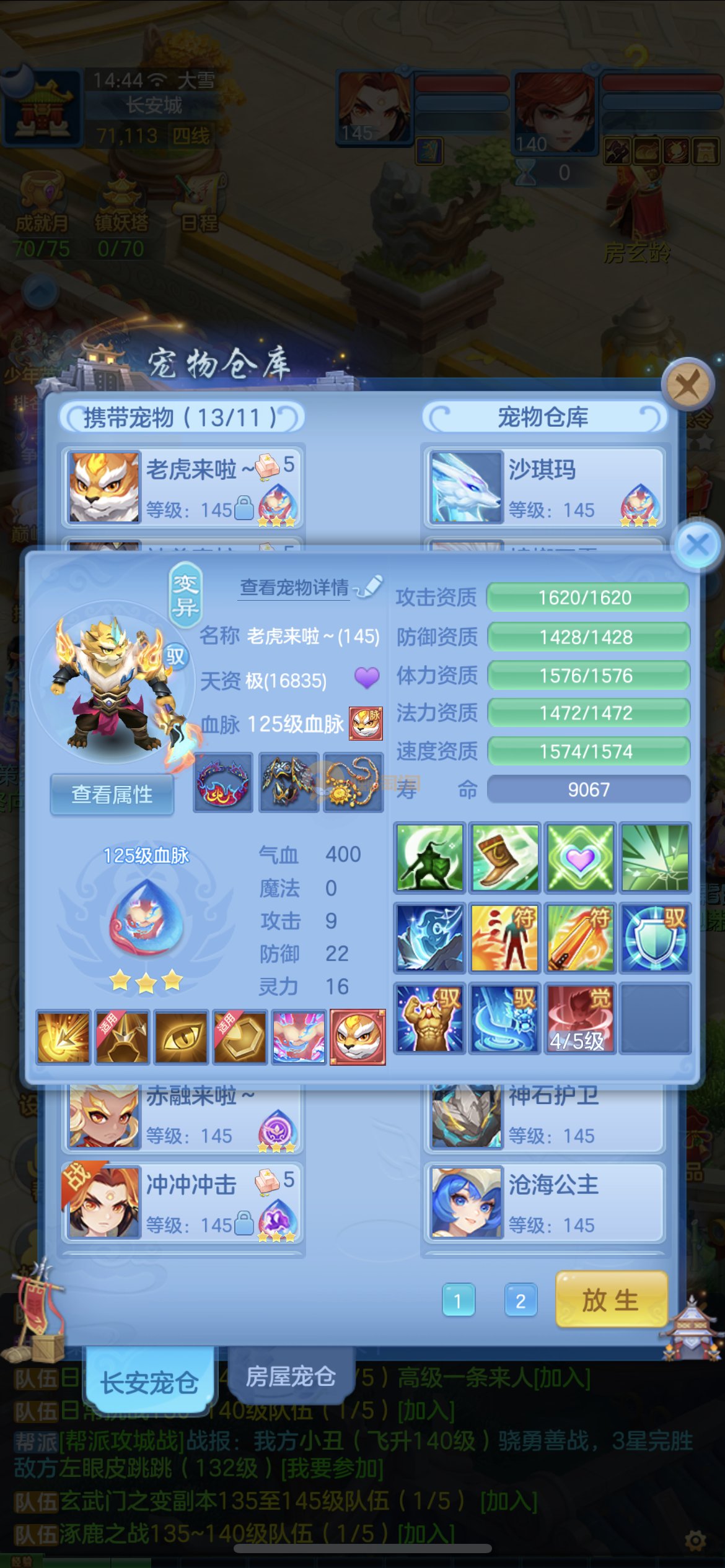Select the pet 老虎来啦~ in the carried list

183,487
